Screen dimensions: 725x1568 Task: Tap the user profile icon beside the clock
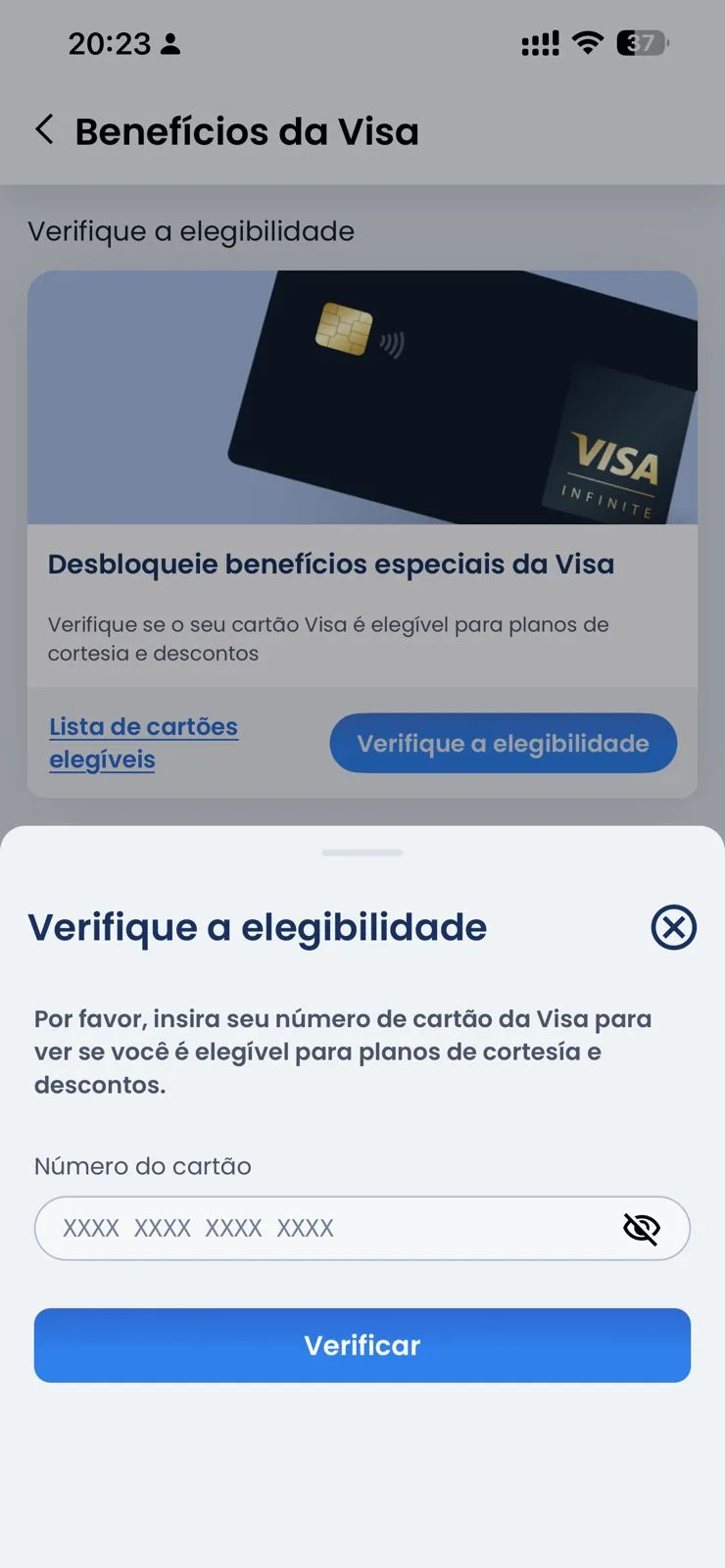coord(170,43)
